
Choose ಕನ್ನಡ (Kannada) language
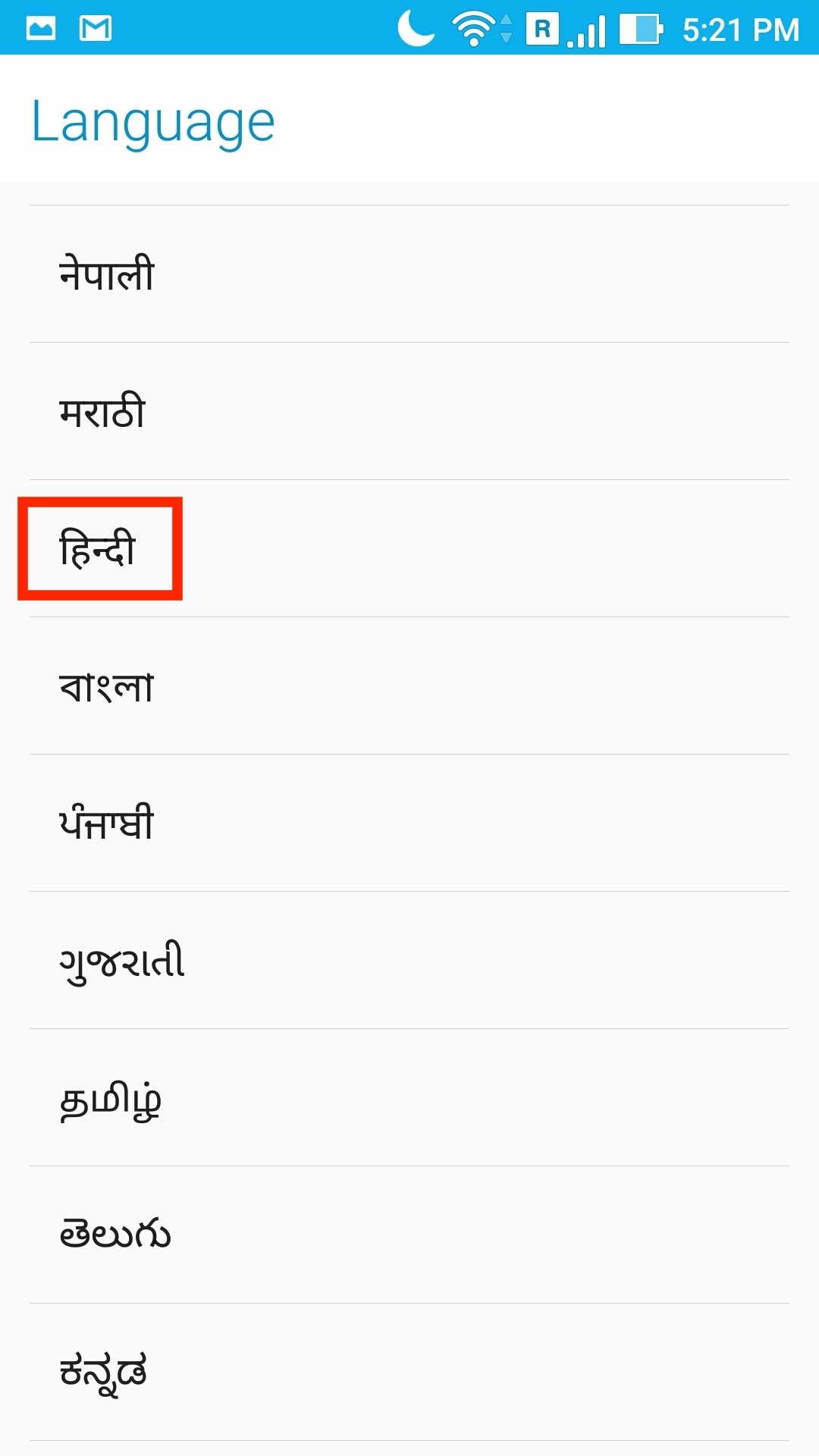pos(409,1372)
